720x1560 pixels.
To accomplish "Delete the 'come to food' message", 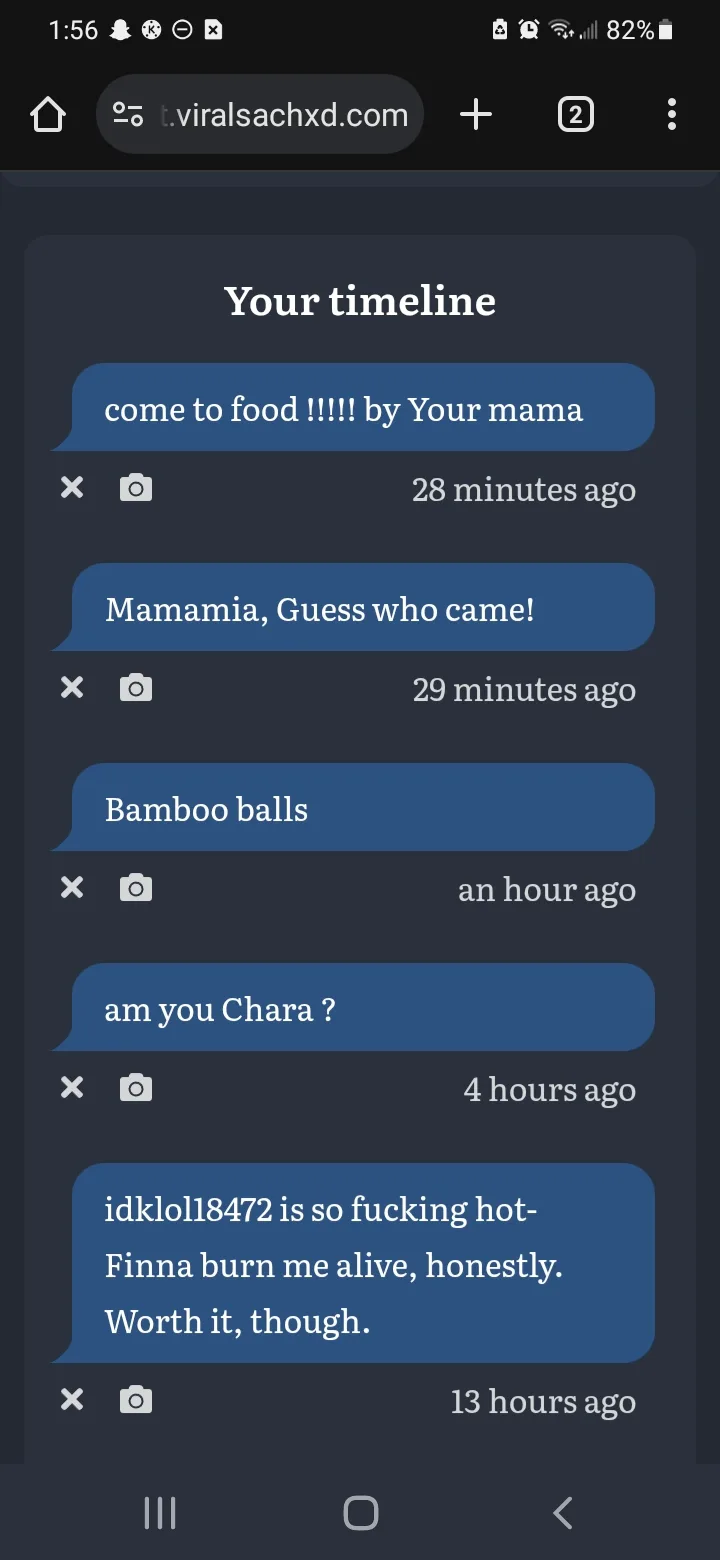I will pyautogui.click(x=72, y=488).
